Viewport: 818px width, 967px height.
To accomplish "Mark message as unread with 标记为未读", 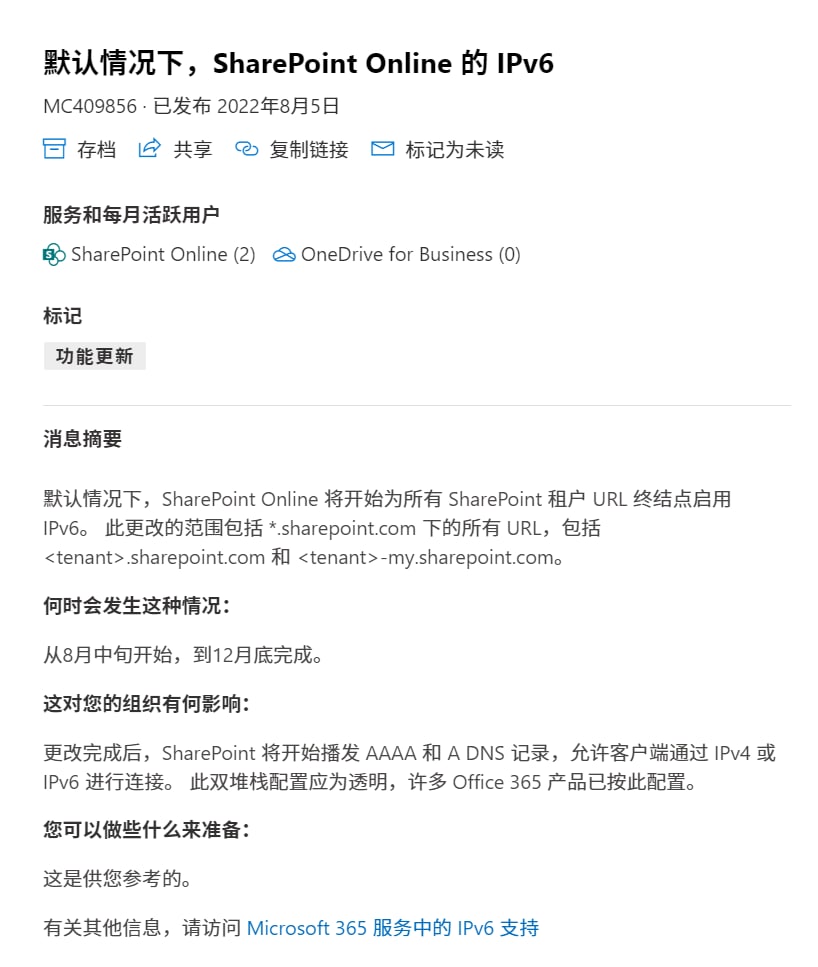I will click(437, 150).
